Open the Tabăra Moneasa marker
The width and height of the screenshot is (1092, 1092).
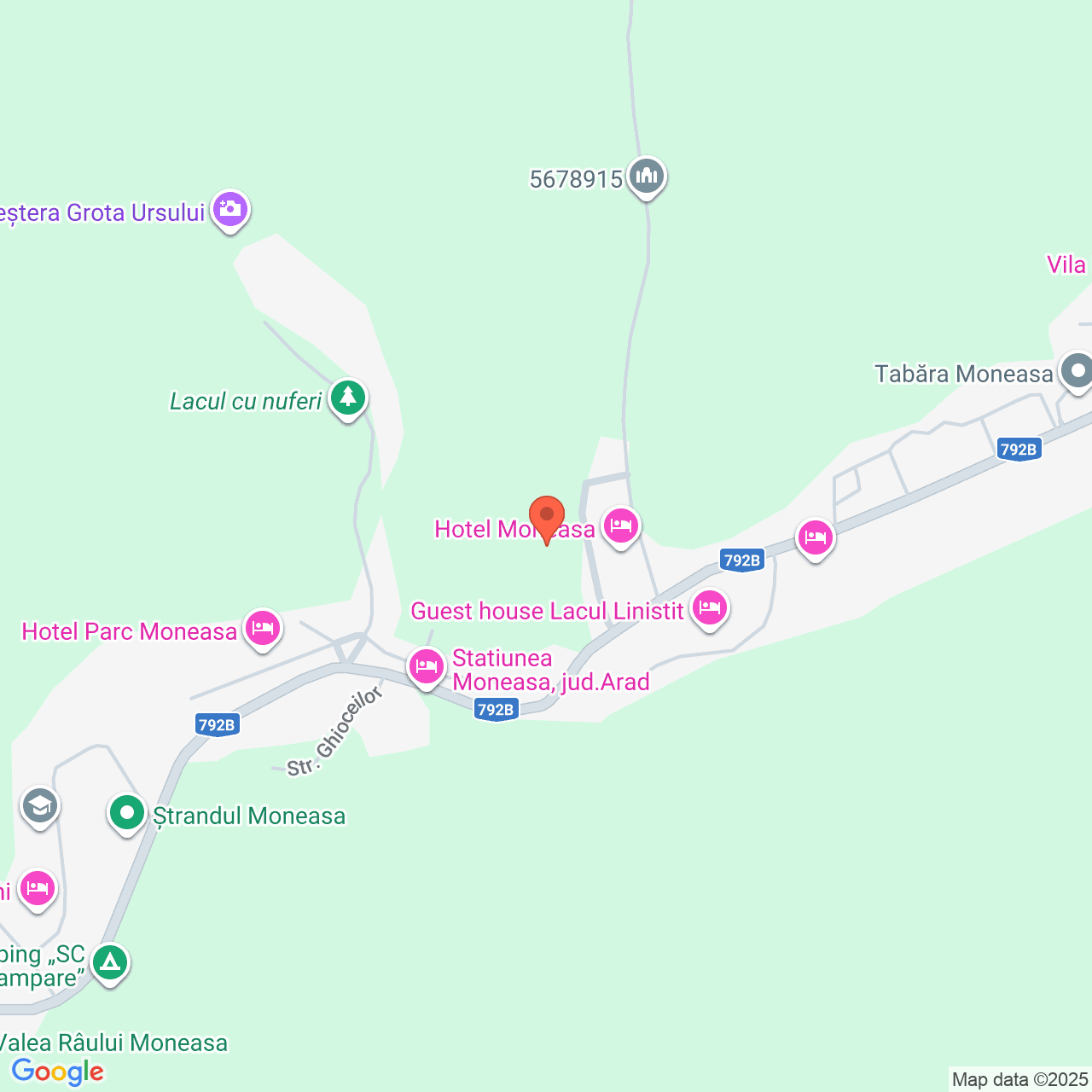pyautogui.click(x=1077, y=371)
